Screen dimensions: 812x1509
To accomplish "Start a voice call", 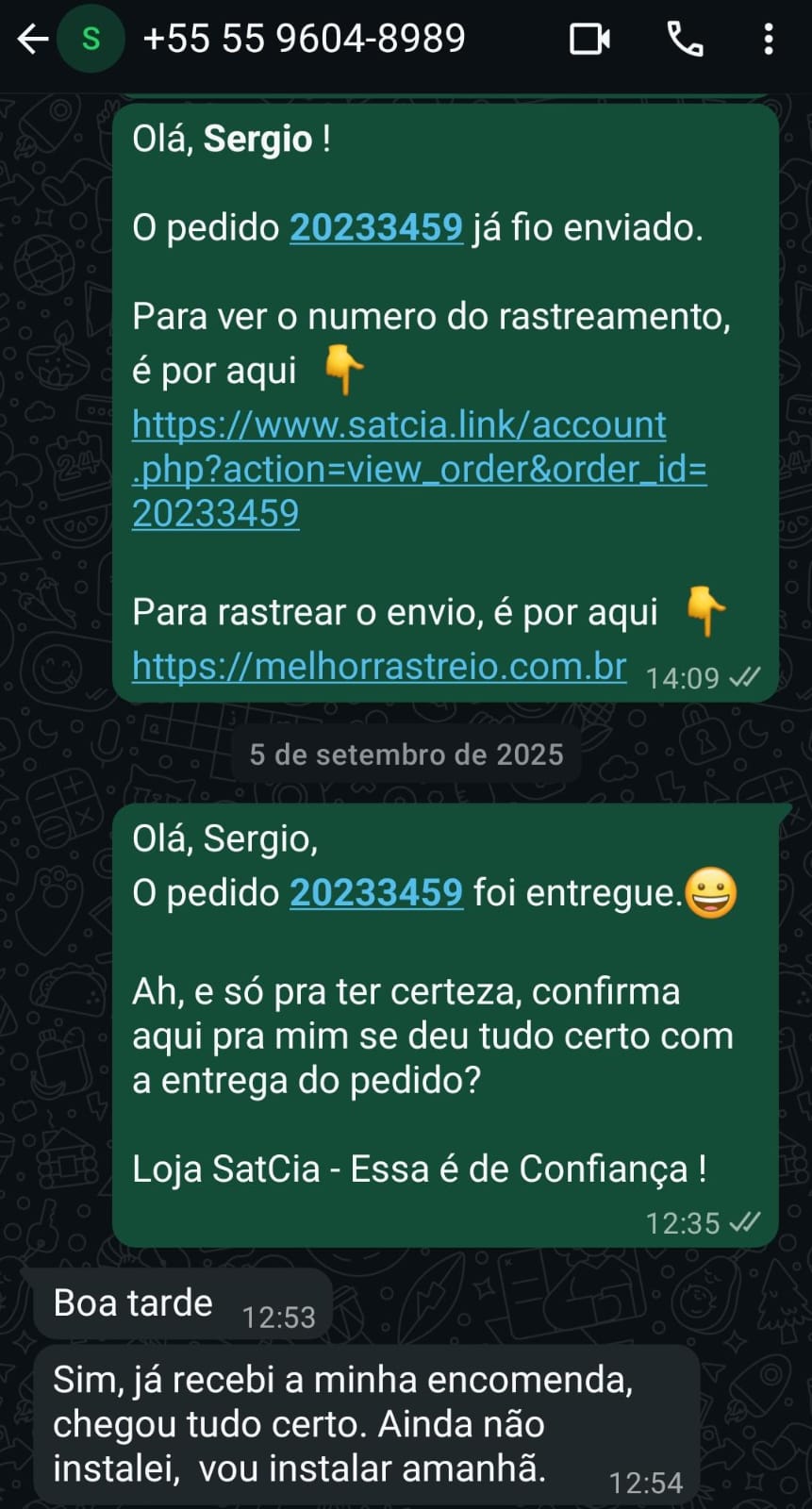I will (686, 40).
